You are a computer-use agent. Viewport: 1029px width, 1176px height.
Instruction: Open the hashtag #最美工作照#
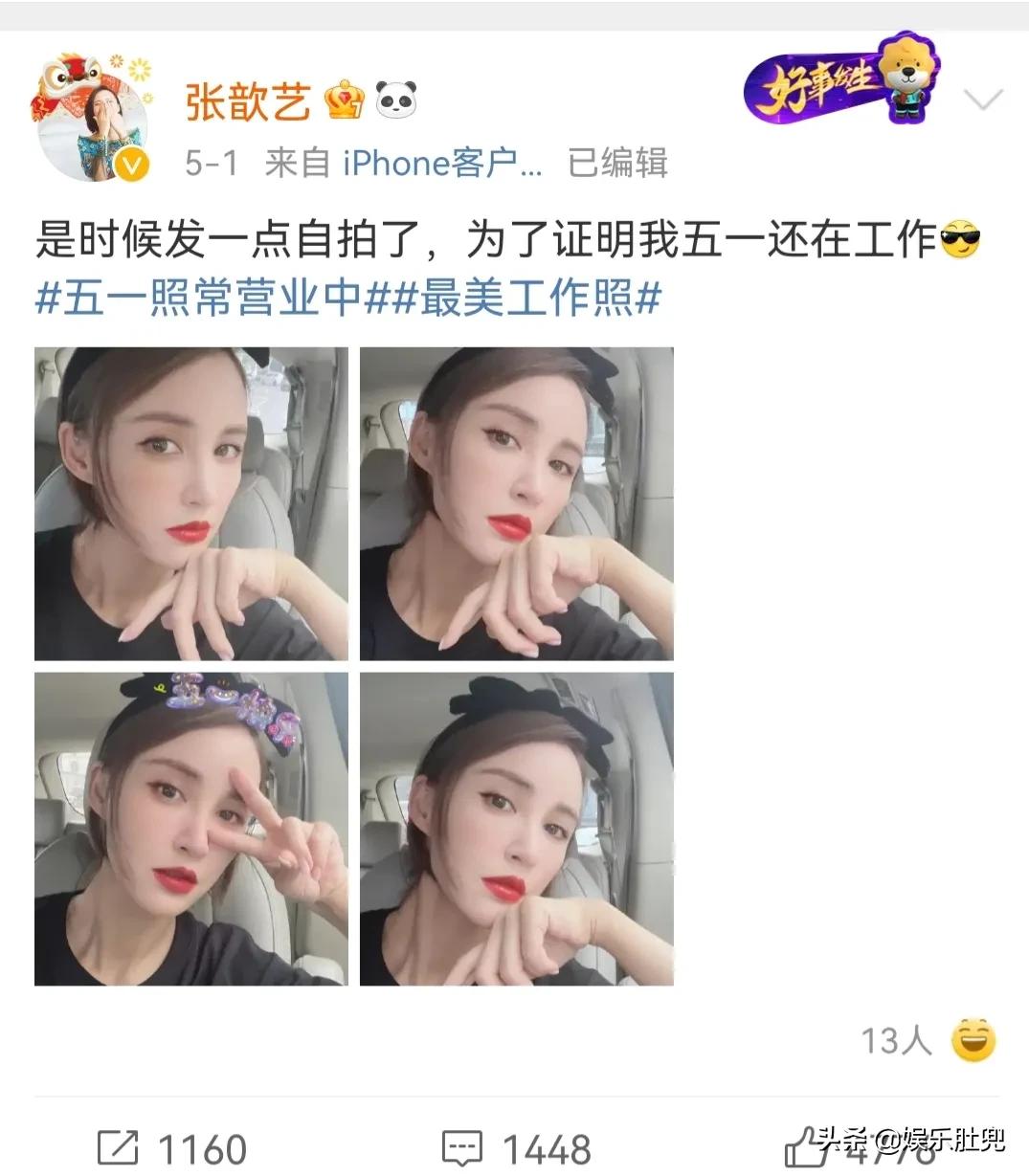(526, 300)
